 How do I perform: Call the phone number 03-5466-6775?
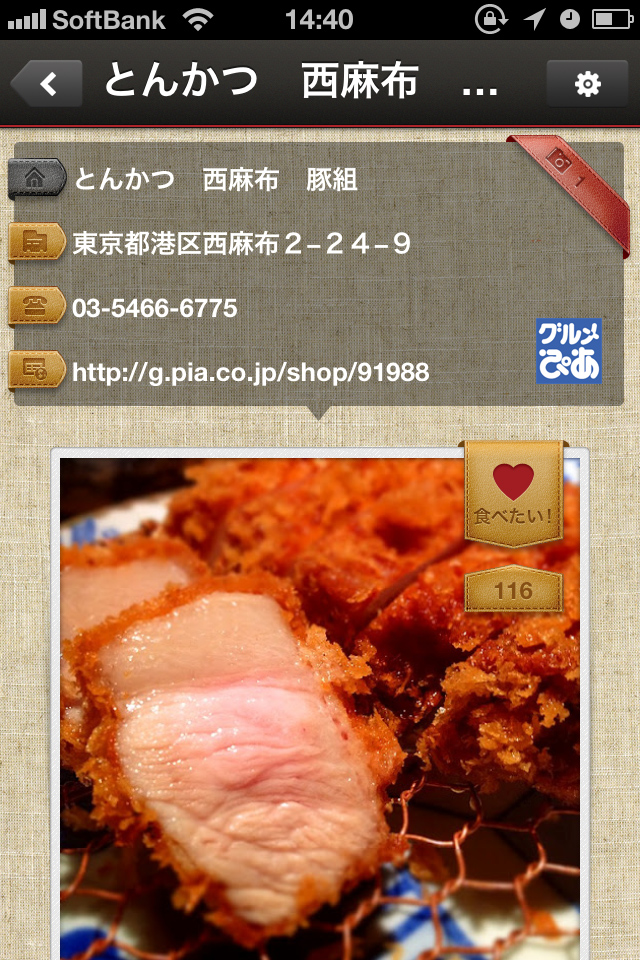[x=155, y=308]
